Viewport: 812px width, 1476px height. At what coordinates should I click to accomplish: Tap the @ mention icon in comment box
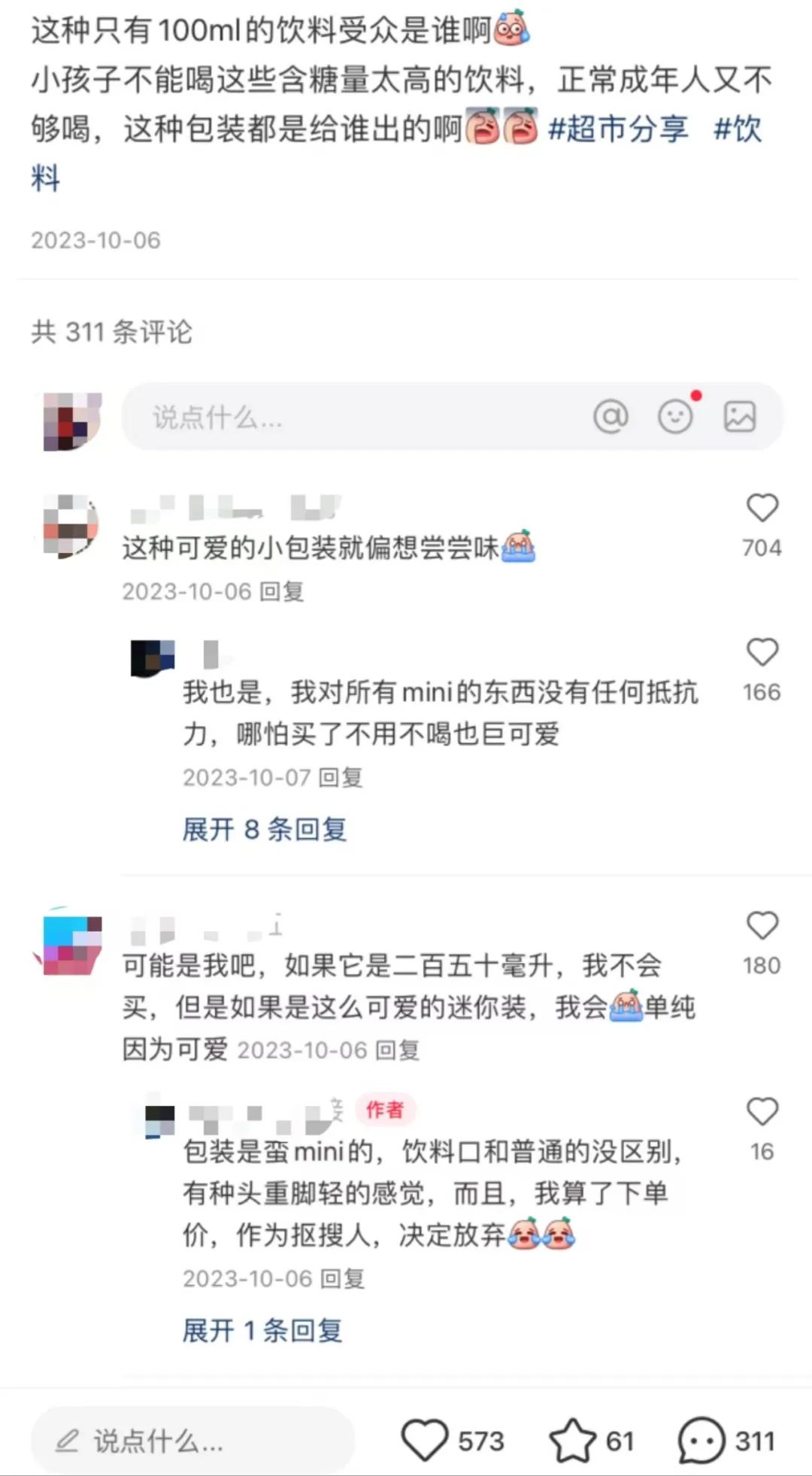pyautogui.click(x=611, y=416)
